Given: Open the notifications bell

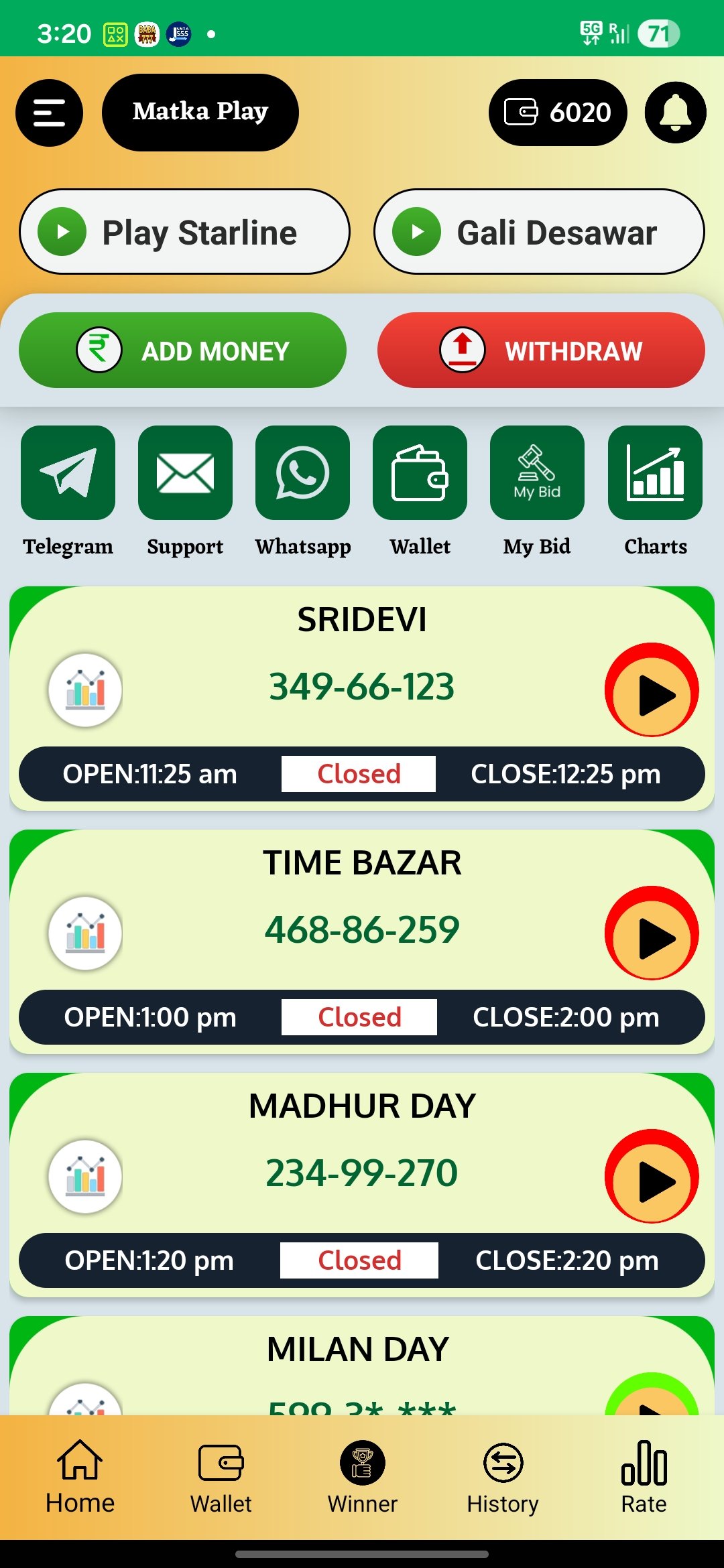Looking at the screenshot, I should pyautogui.click(x=675, y=113).
